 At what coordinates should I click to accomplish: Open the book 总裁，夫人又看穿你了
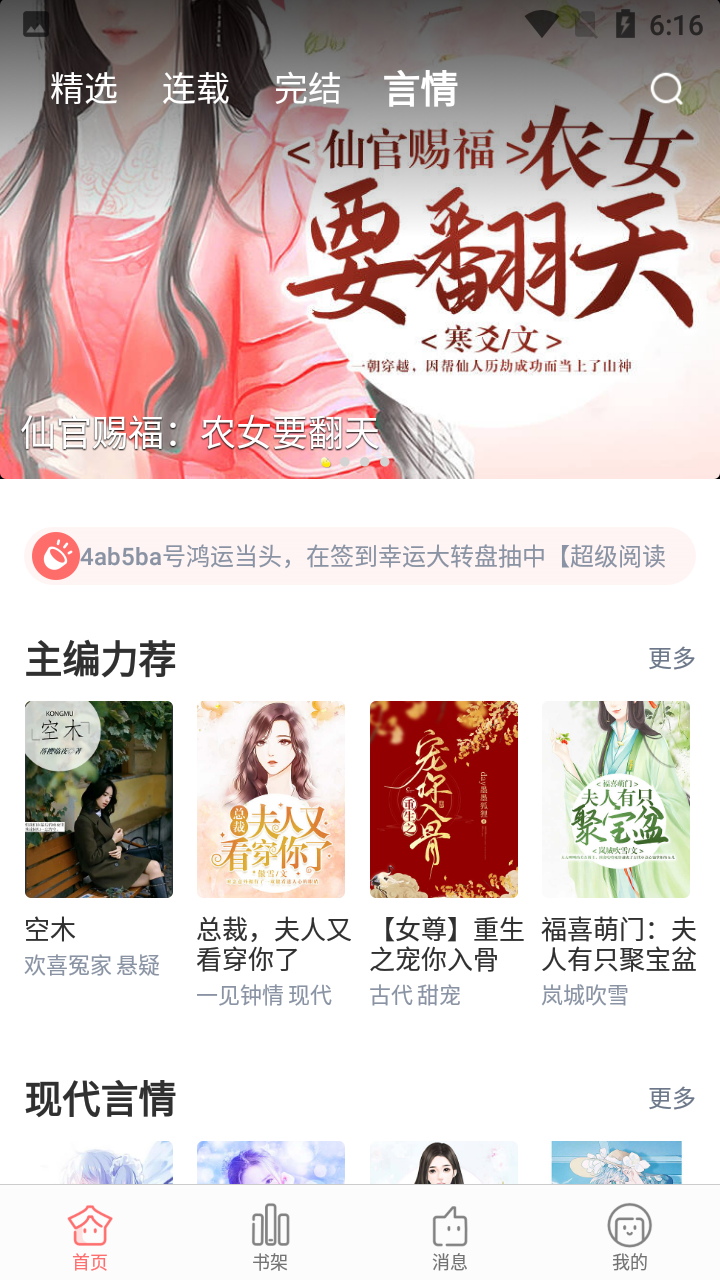point(271,800)
